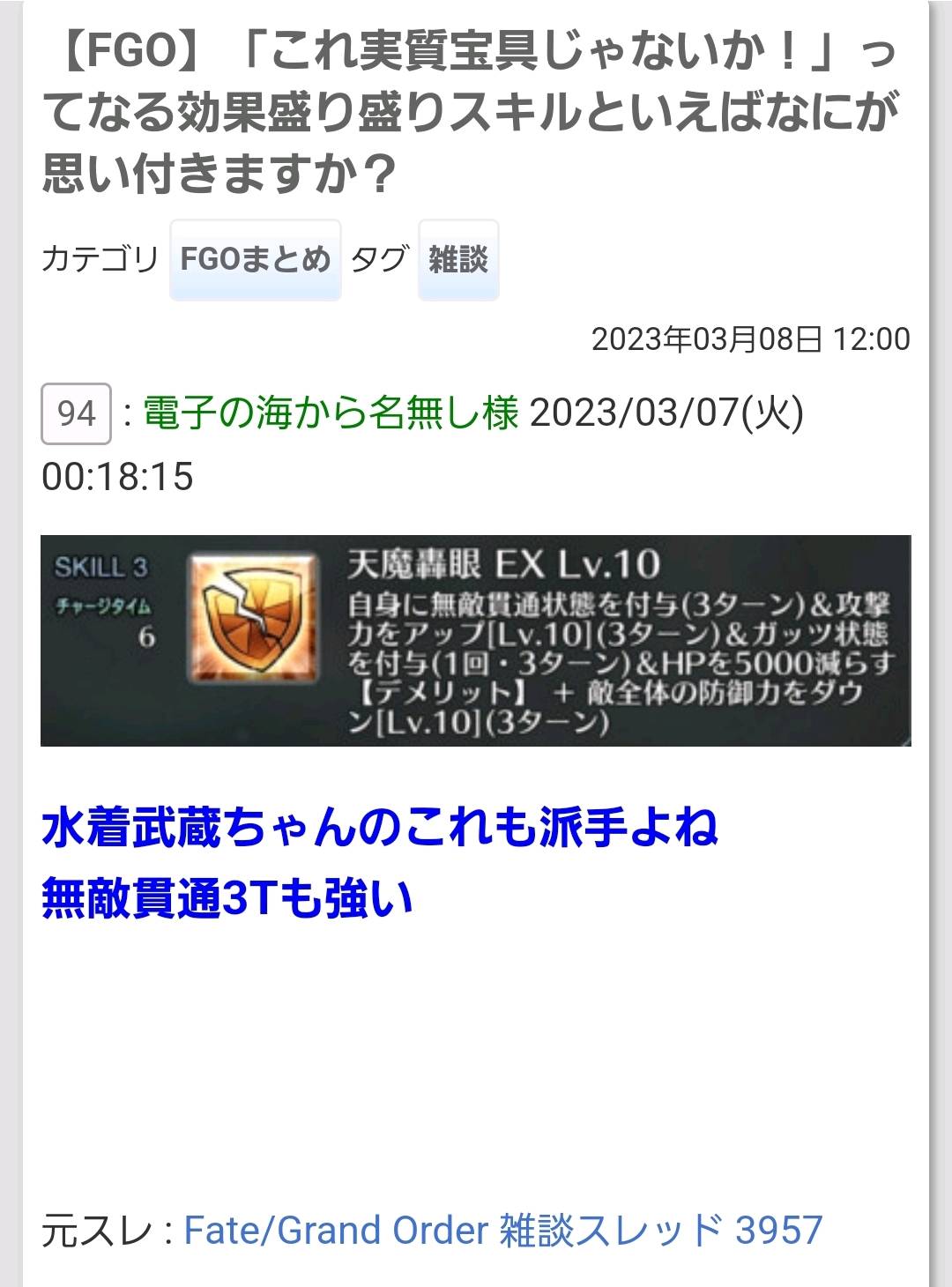The width and height of the screenshot is (952, 1287).
Task: Open the Fate/Grand Order 雑談スレッド 3957 link
Action: coord(502,1230)
